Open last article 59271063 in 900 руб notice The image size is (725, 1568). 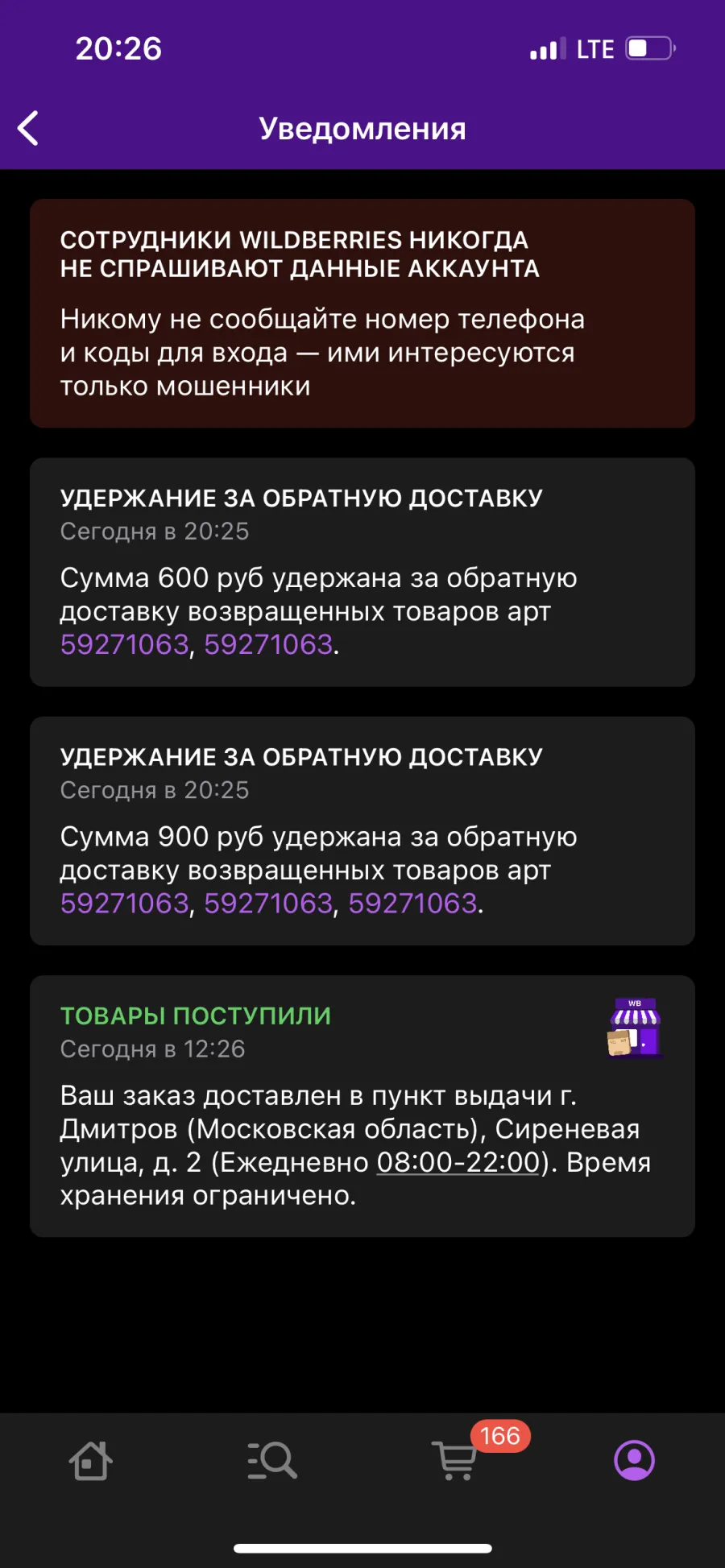tap(412, 904)
